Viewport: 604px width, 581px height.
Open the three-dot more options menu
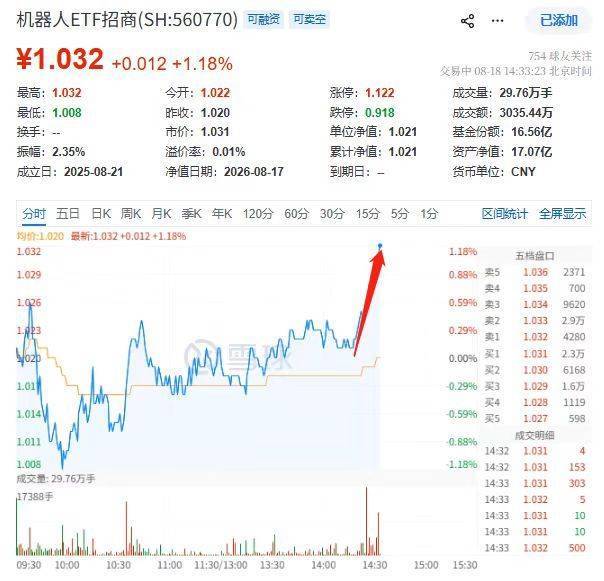tap(497, 21)
